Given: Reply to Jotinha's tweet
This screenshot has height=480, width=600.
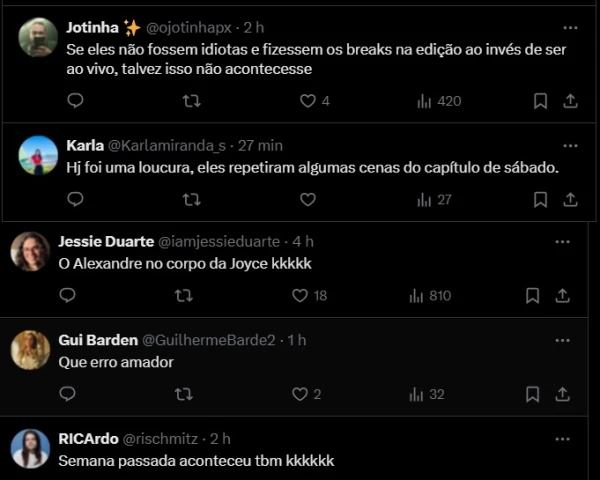Looking at the screenshot, I should [75, 101].
